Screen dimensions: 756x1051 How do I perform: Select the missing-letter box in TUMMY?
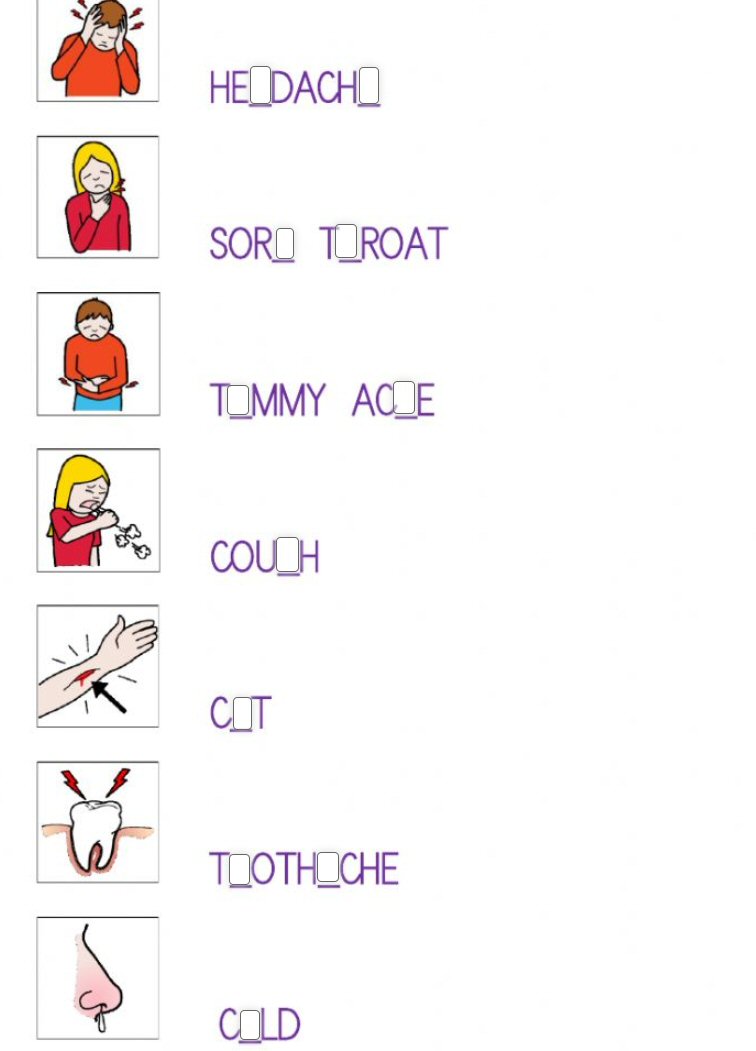point(240,401)
